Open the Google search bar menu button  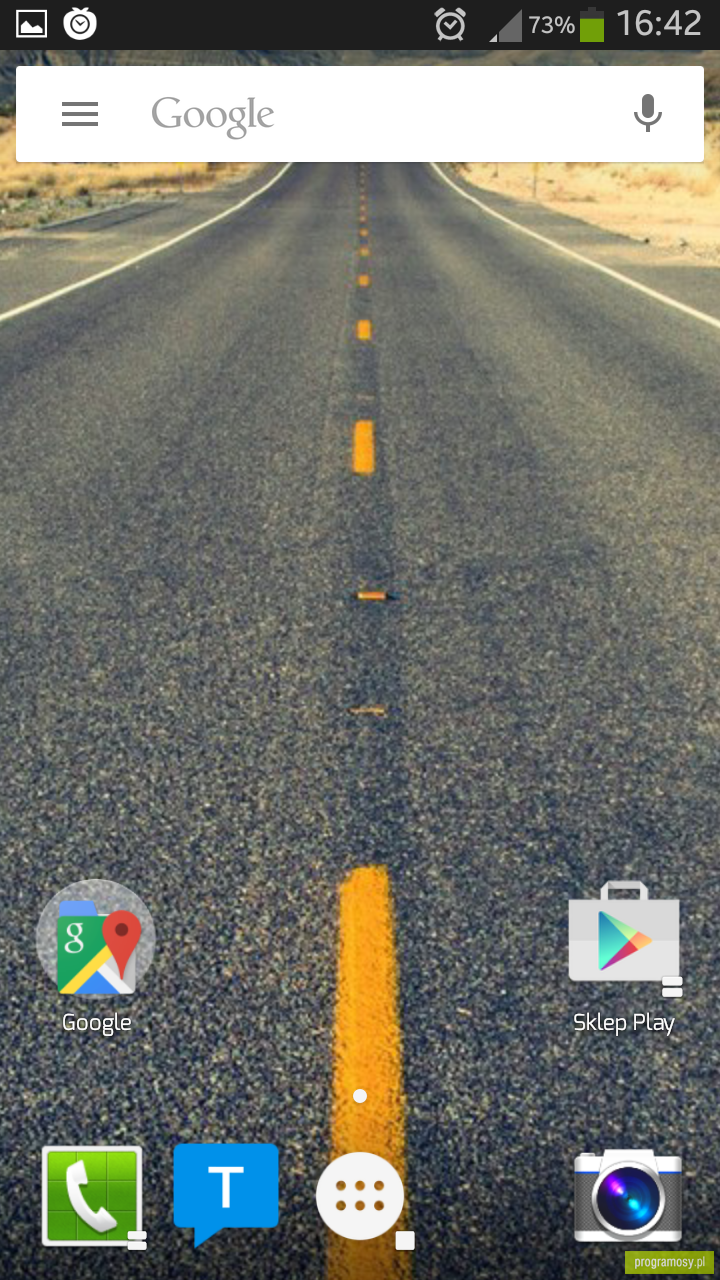click(80, 114)
